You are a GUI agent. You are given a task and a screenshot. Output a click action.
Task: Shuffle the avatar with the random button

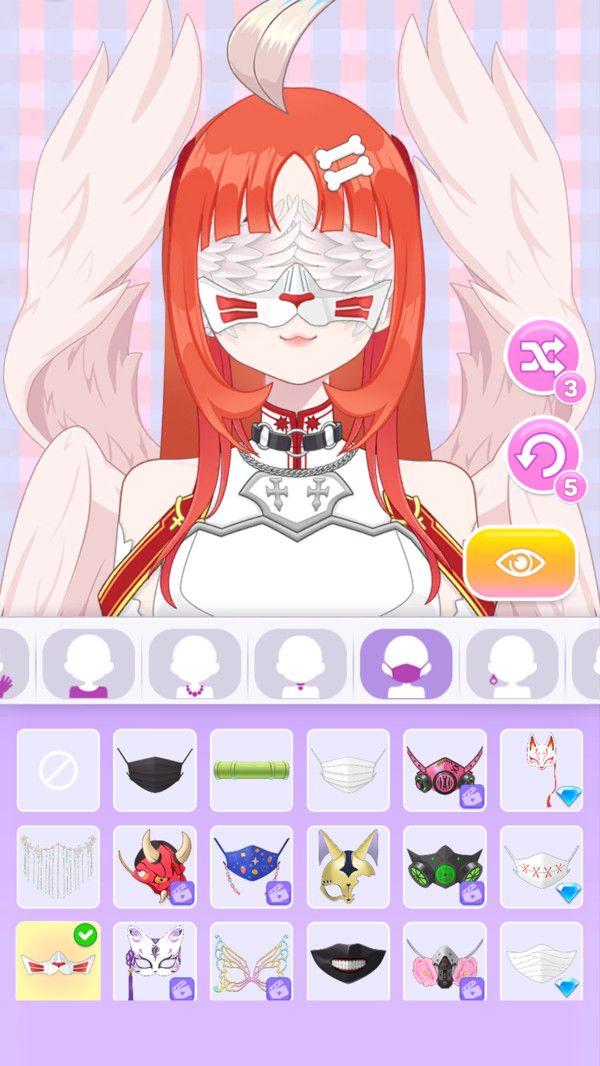point(542,355)
